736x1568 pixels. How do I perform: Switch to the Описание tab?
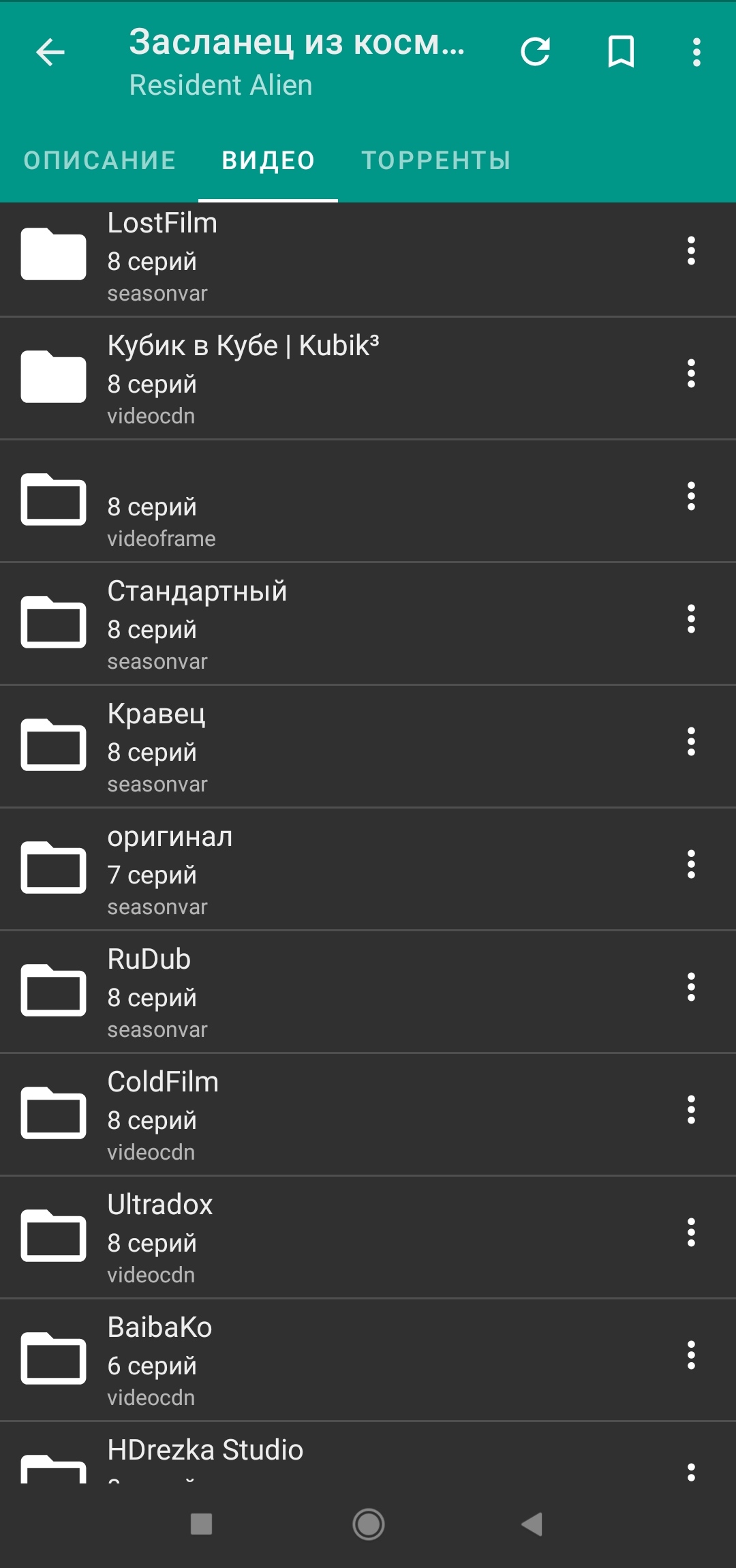99,161
